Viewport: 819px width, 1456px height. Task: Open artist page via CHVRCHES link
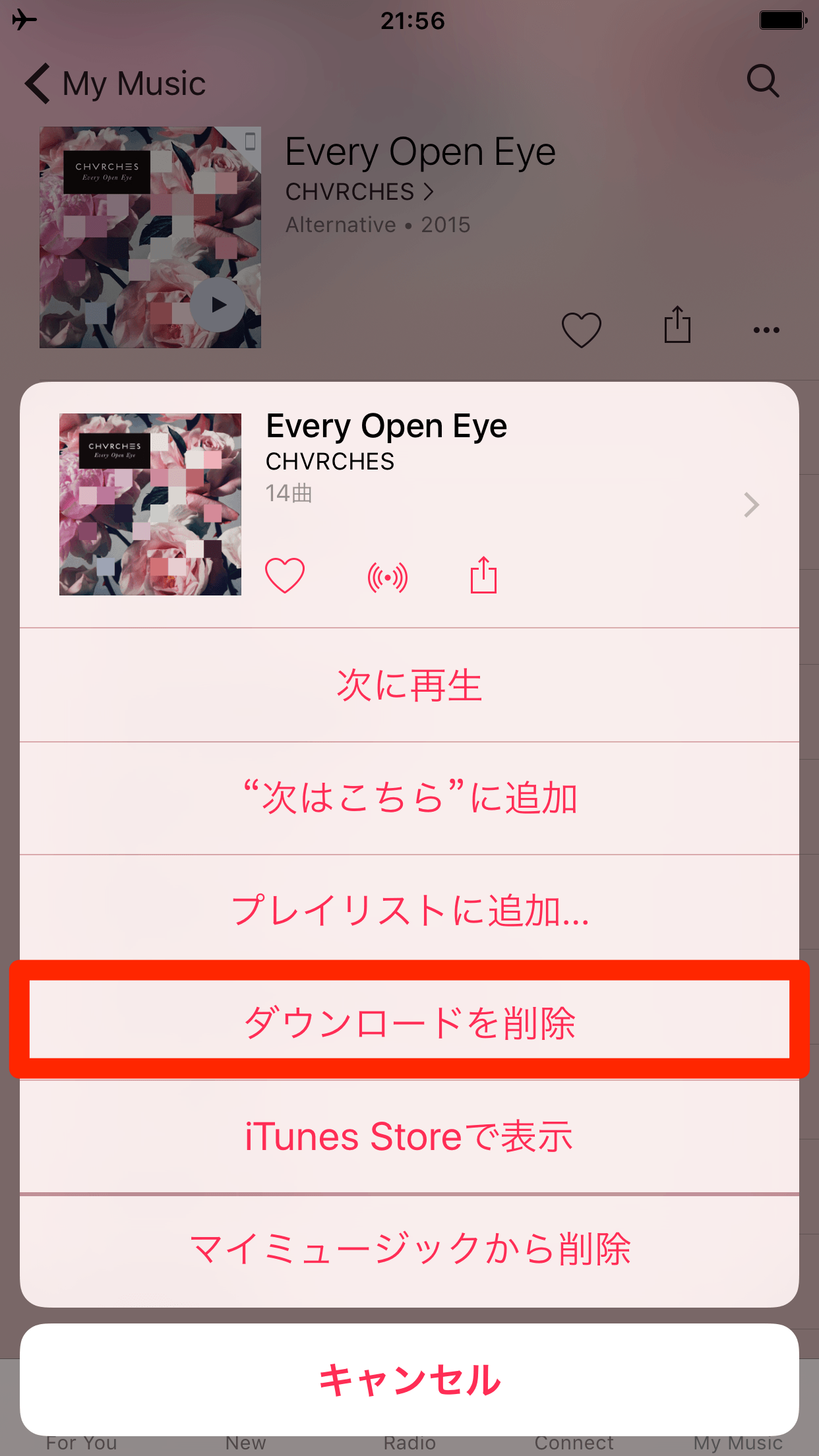pyautogui.click(x=359, y=192)
